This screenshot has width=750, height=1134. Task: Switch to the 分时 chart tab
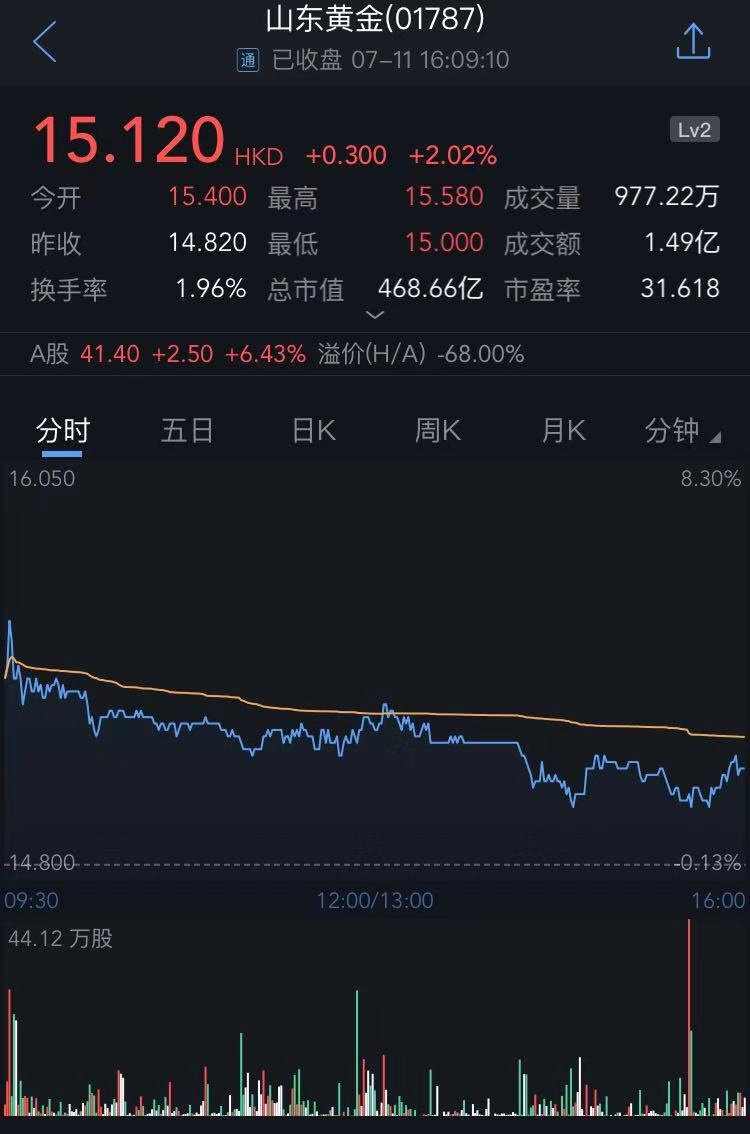(x=63, y=431)
